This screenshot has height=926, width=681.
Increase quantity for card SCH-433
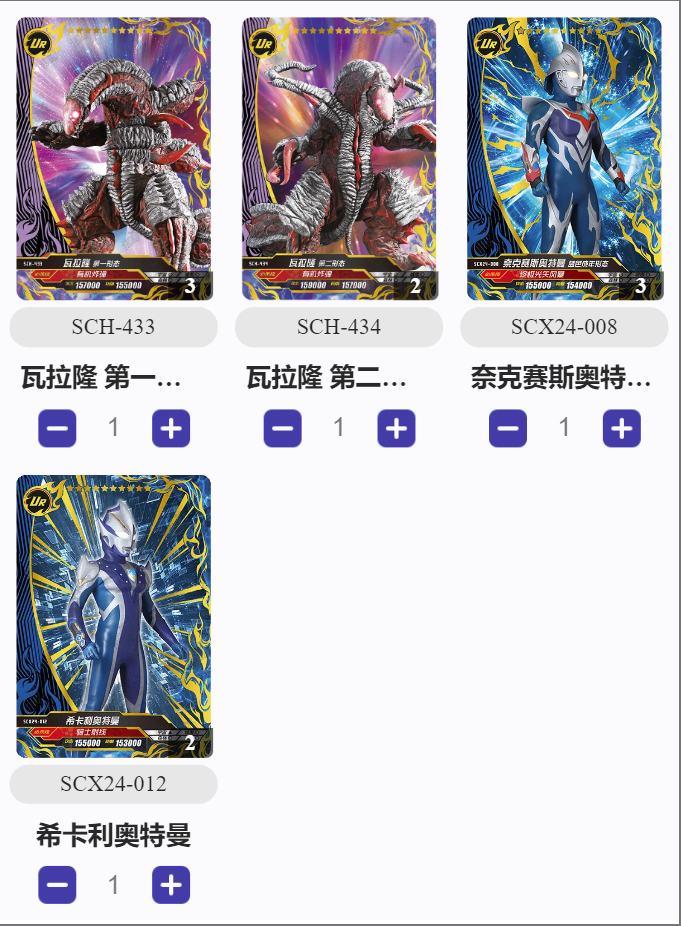pos(171,428)
